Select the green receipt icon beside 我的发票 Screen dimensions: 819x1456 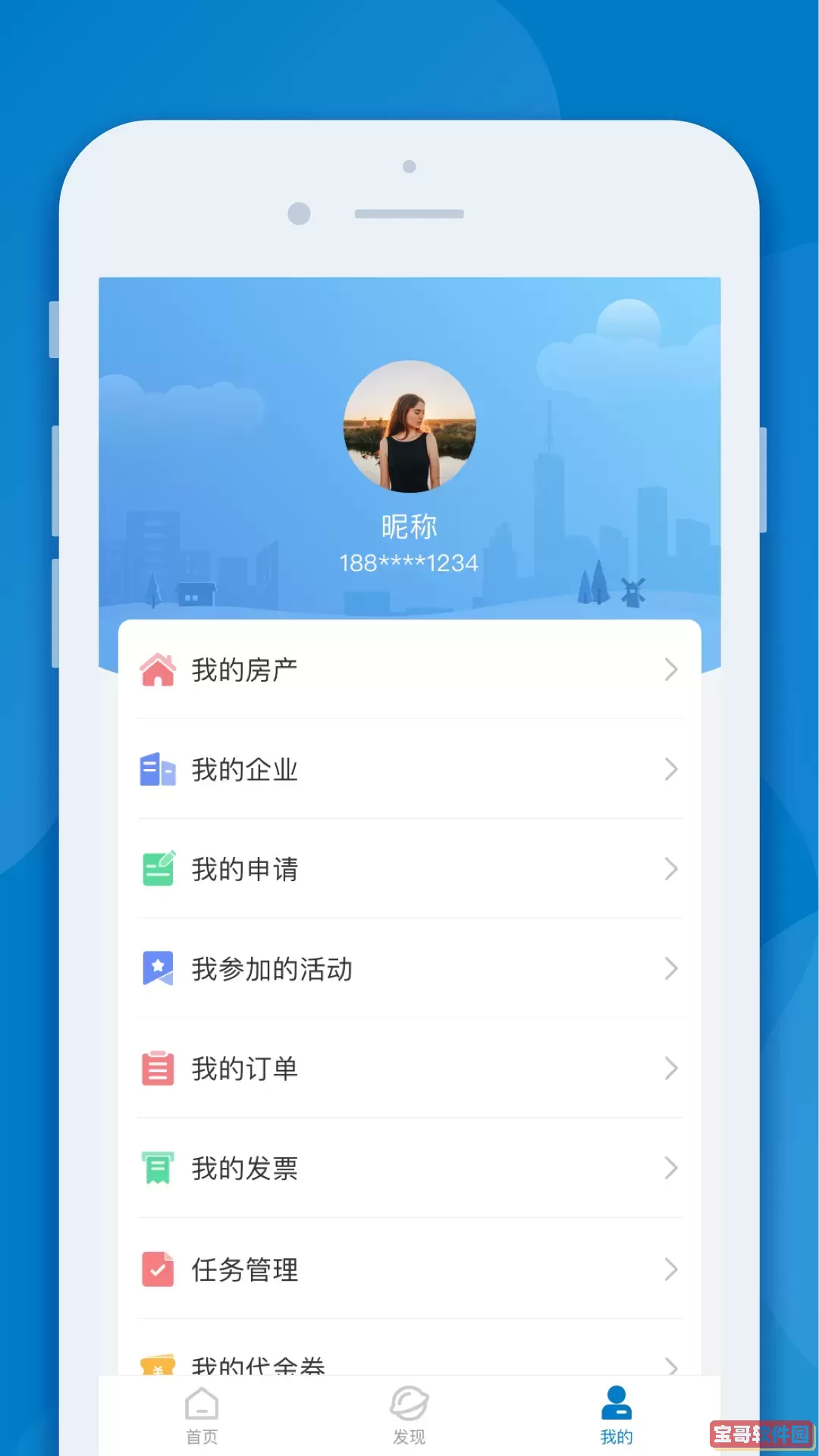pos(157,1169)
